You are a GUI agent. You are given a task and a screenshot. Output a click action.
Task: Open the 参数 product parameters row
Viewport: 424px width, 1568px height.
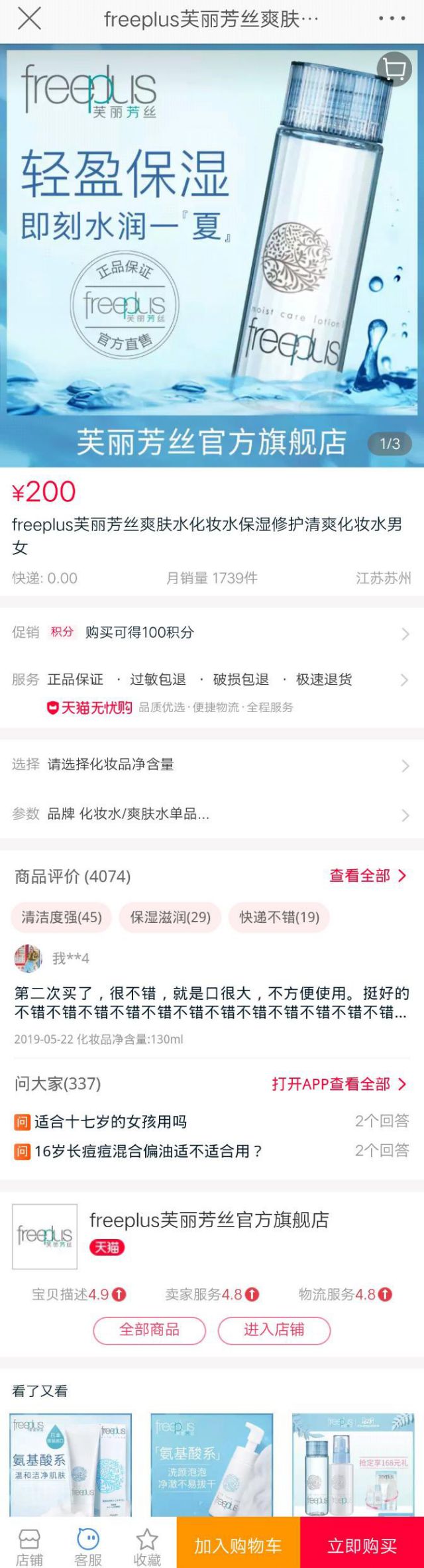click(211, 814)
